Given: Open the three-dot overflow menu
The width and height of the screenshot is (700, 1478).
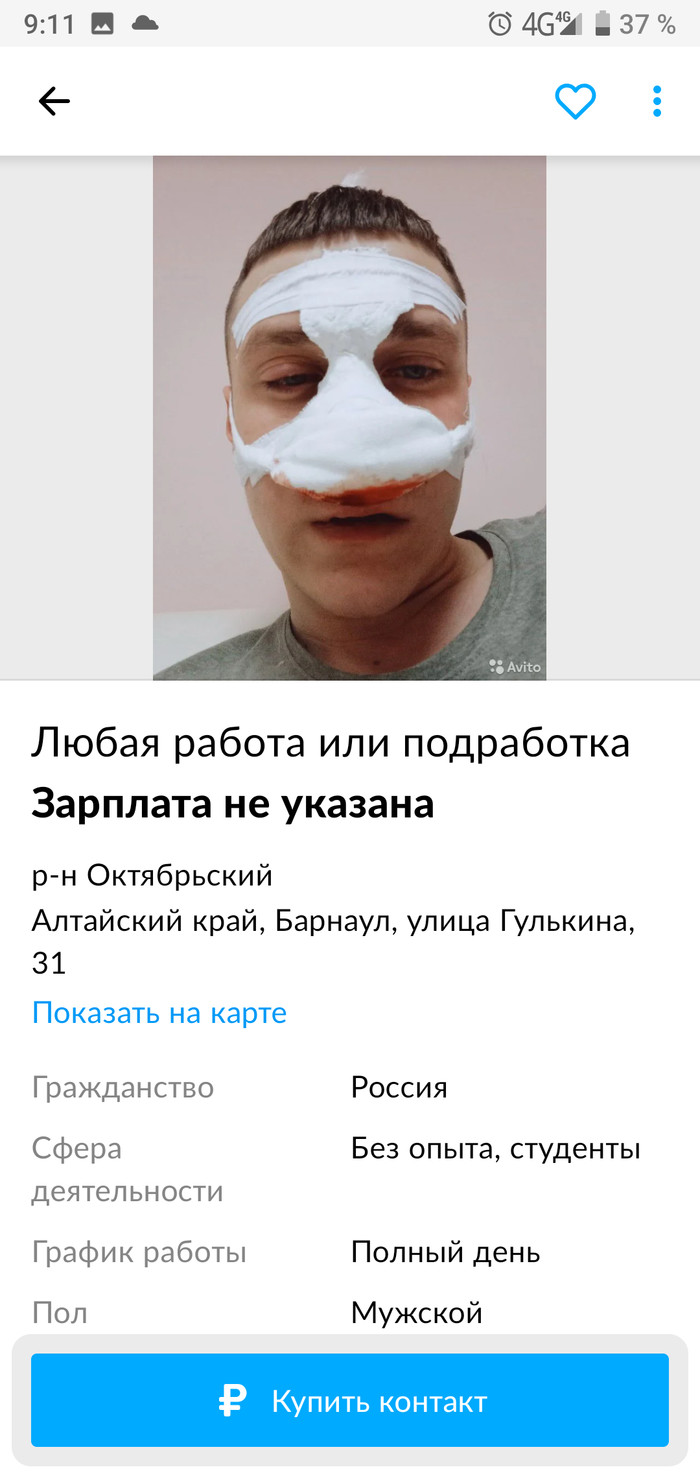Looking at the screenshot, I should (x=657, y=101).
